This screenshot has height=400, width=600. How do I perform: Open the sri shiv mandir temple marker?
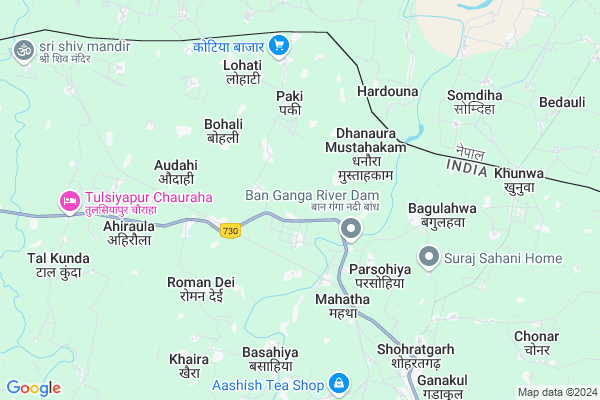coord(21,46)
